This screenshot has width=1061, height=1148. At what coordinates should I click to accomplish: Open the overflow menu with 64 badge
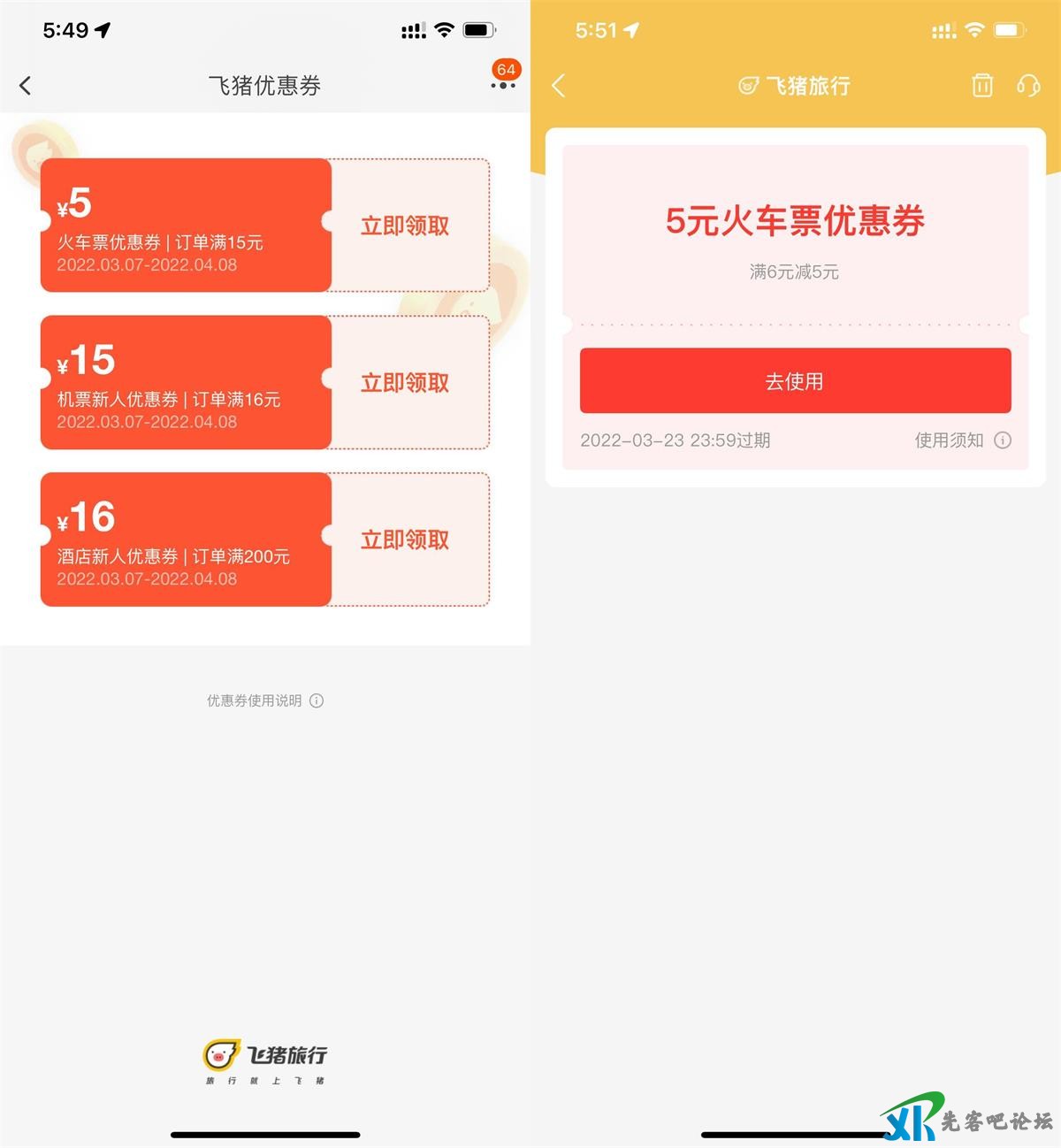pyautogui.click(x=502, y=84)
